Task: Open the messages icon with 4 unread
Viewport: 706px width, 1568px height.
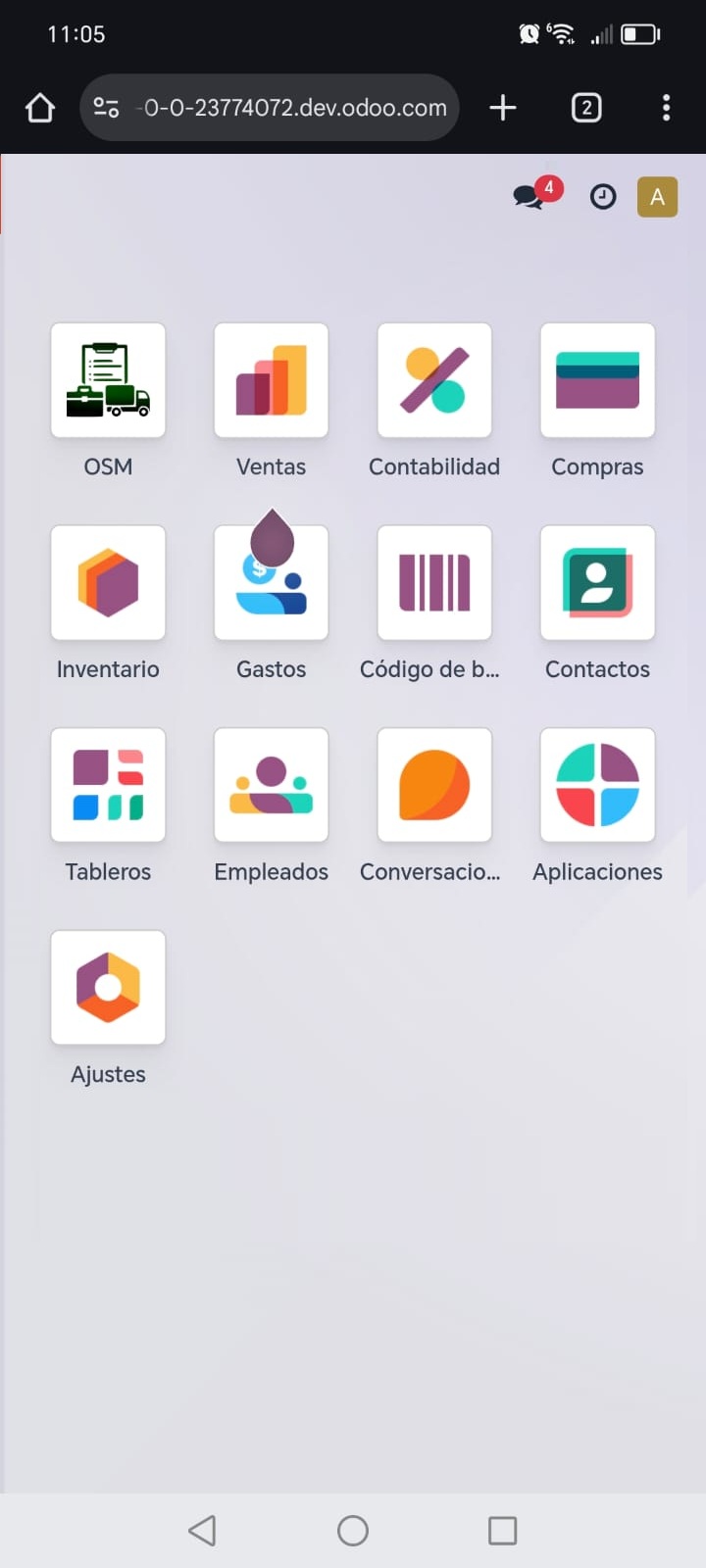Action: [530, 196]
